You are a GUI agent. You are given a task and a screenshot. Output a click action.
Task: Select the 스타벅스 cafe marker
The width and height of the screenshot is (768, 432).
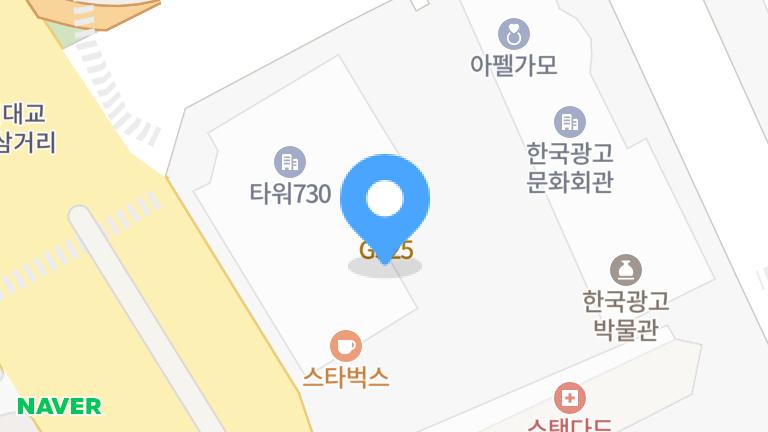pos(346,346)
